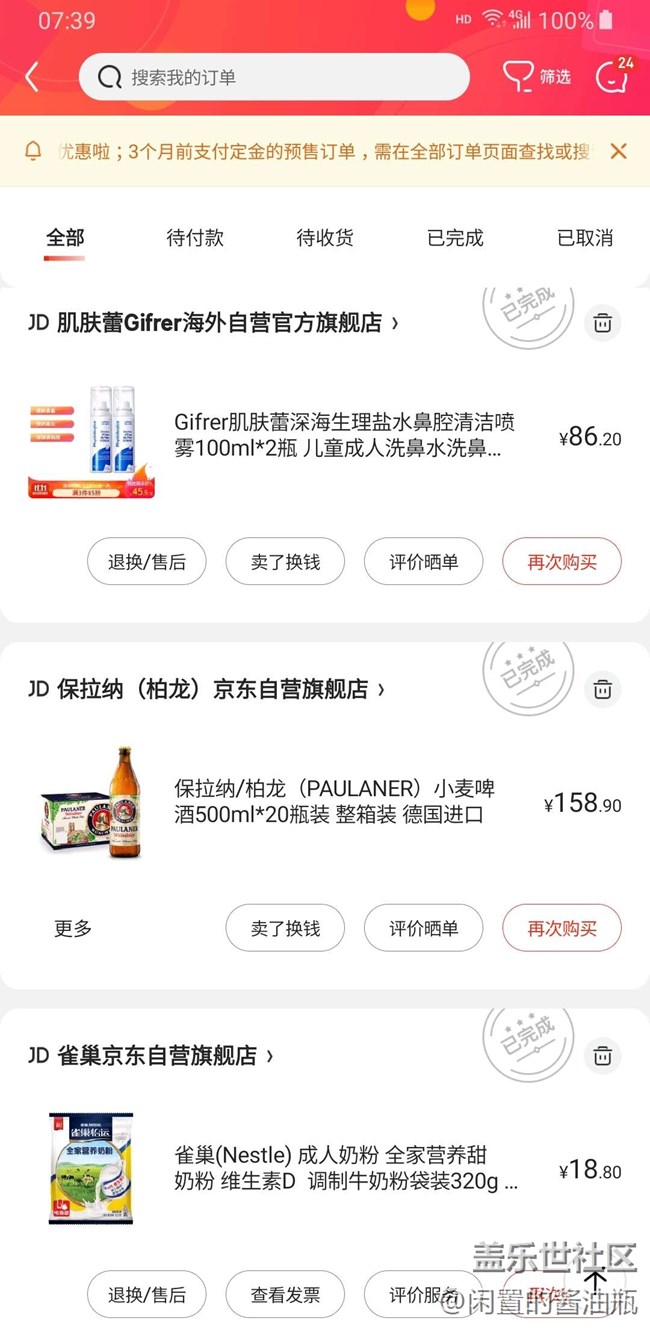Tap 卖了换钱 for the PAULANER beer
The height and width of the screenshot is (1336, 650).
(285, 928)
